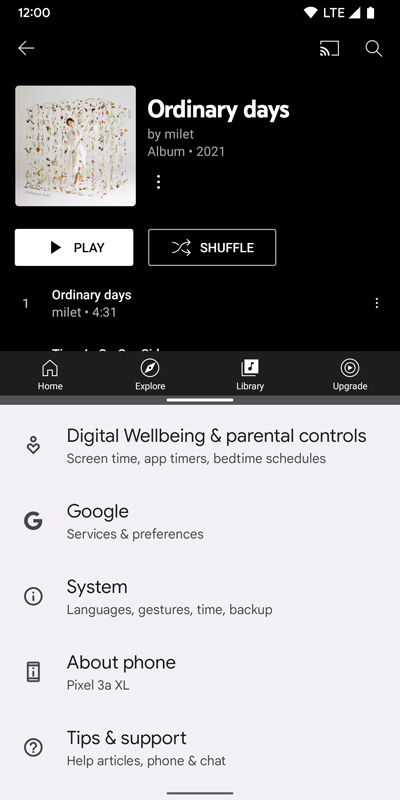Play the Ordinary days album
Screen dimensions: 400x800
click(x=74, y=247)
